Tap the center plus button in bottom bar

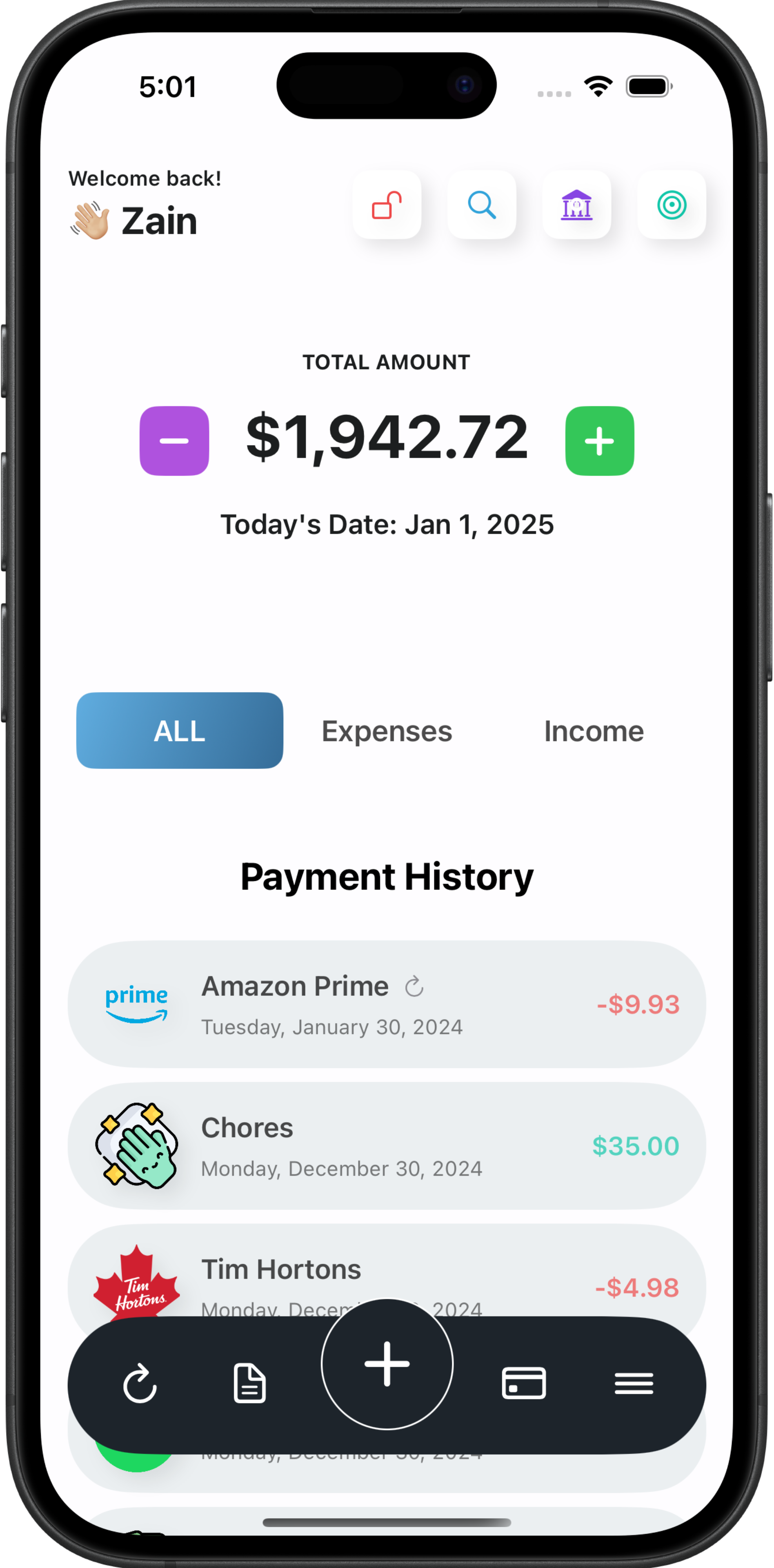tap(387, 1364)
